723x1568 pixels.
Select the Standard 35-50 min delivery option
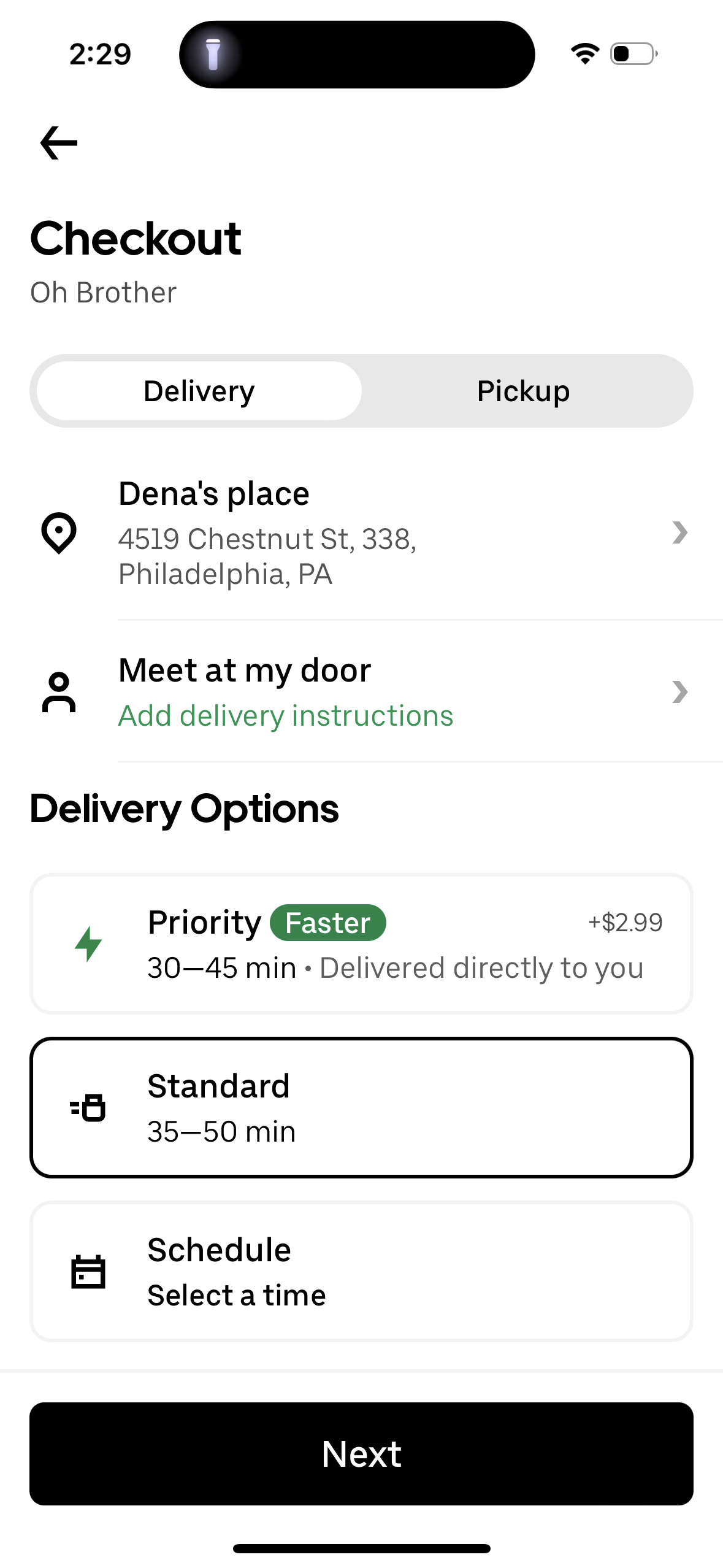[362, 1107]
